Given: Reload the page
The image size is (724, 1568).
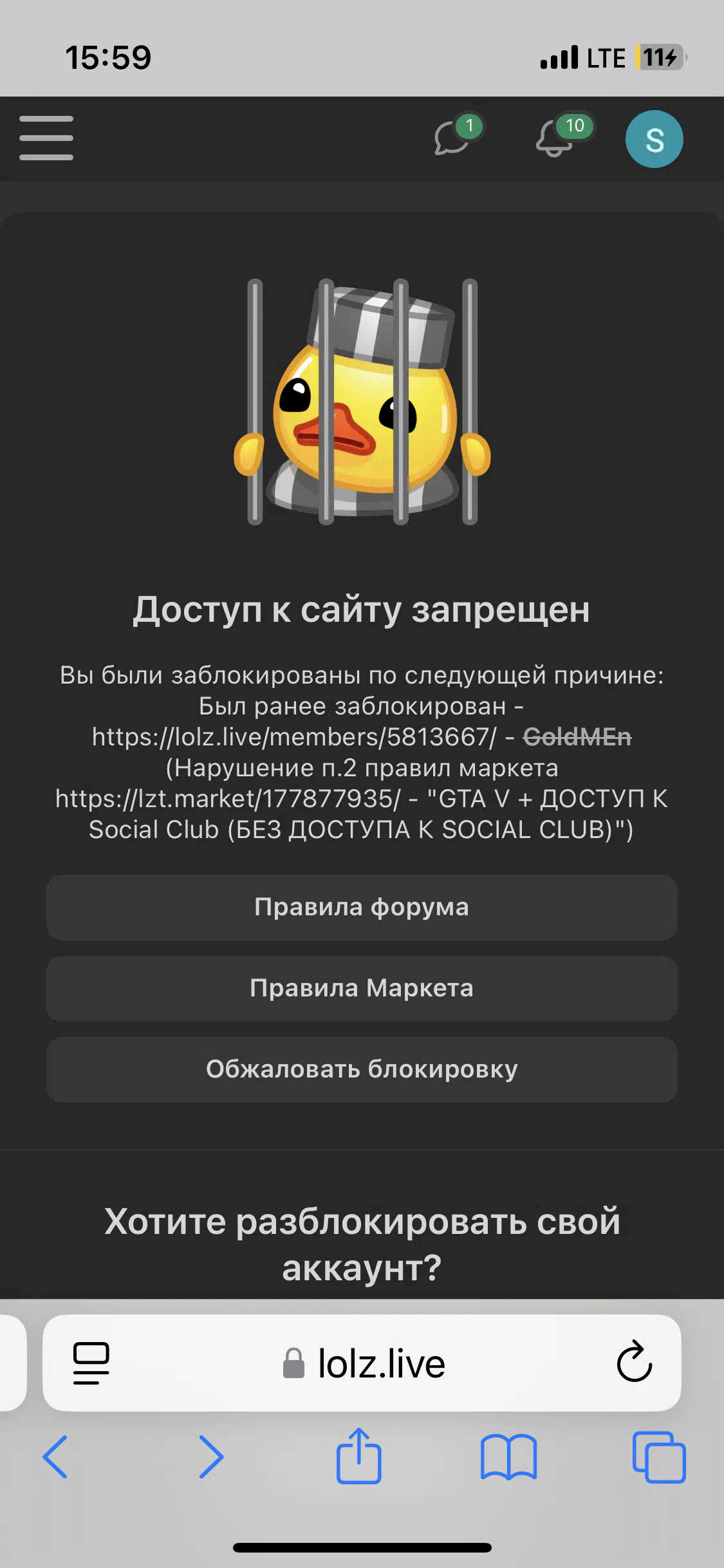Looking at the screenshot, I should coord(635,1361).
